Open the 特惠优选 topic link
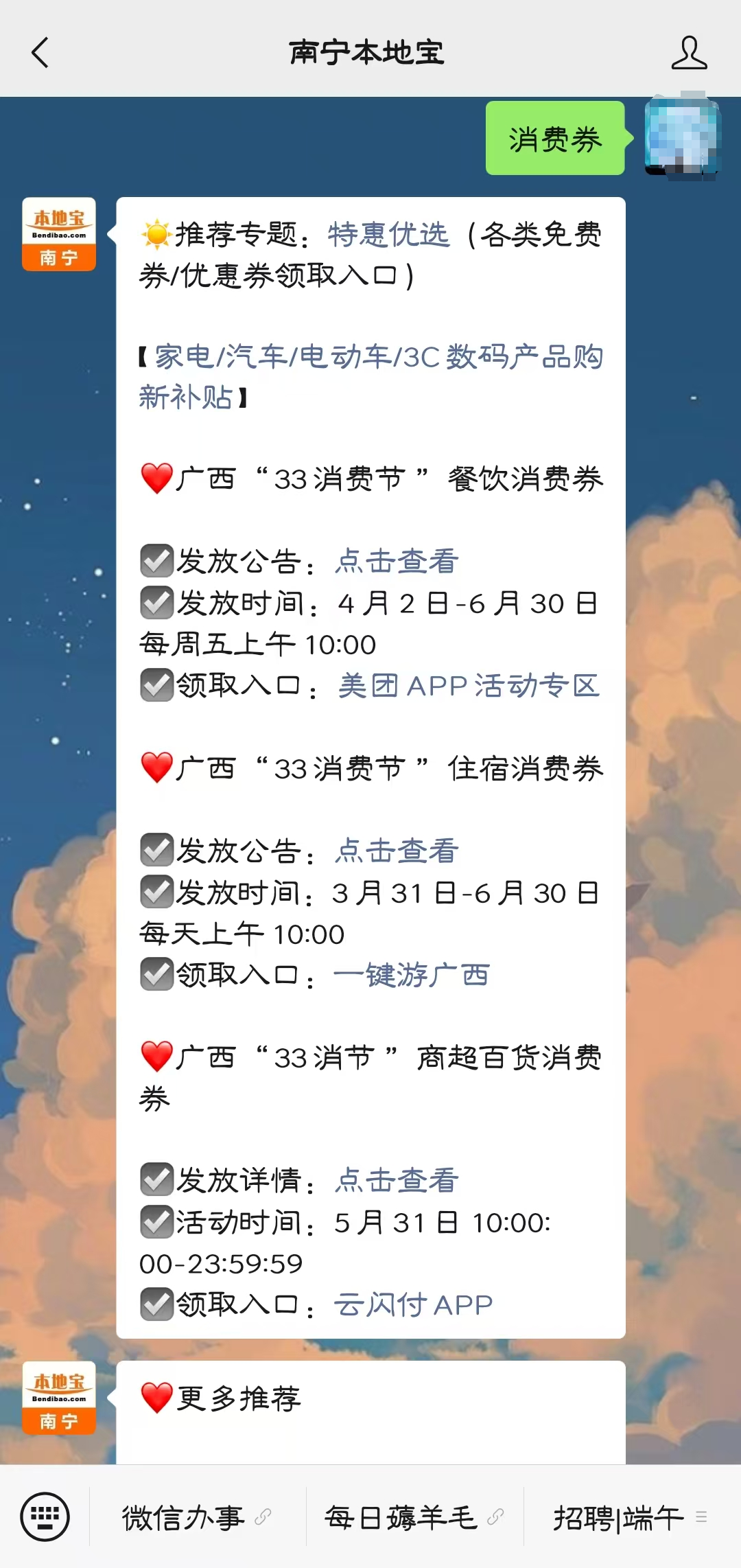The height and width of the screenshot is (1568, 741). [388, 235]
